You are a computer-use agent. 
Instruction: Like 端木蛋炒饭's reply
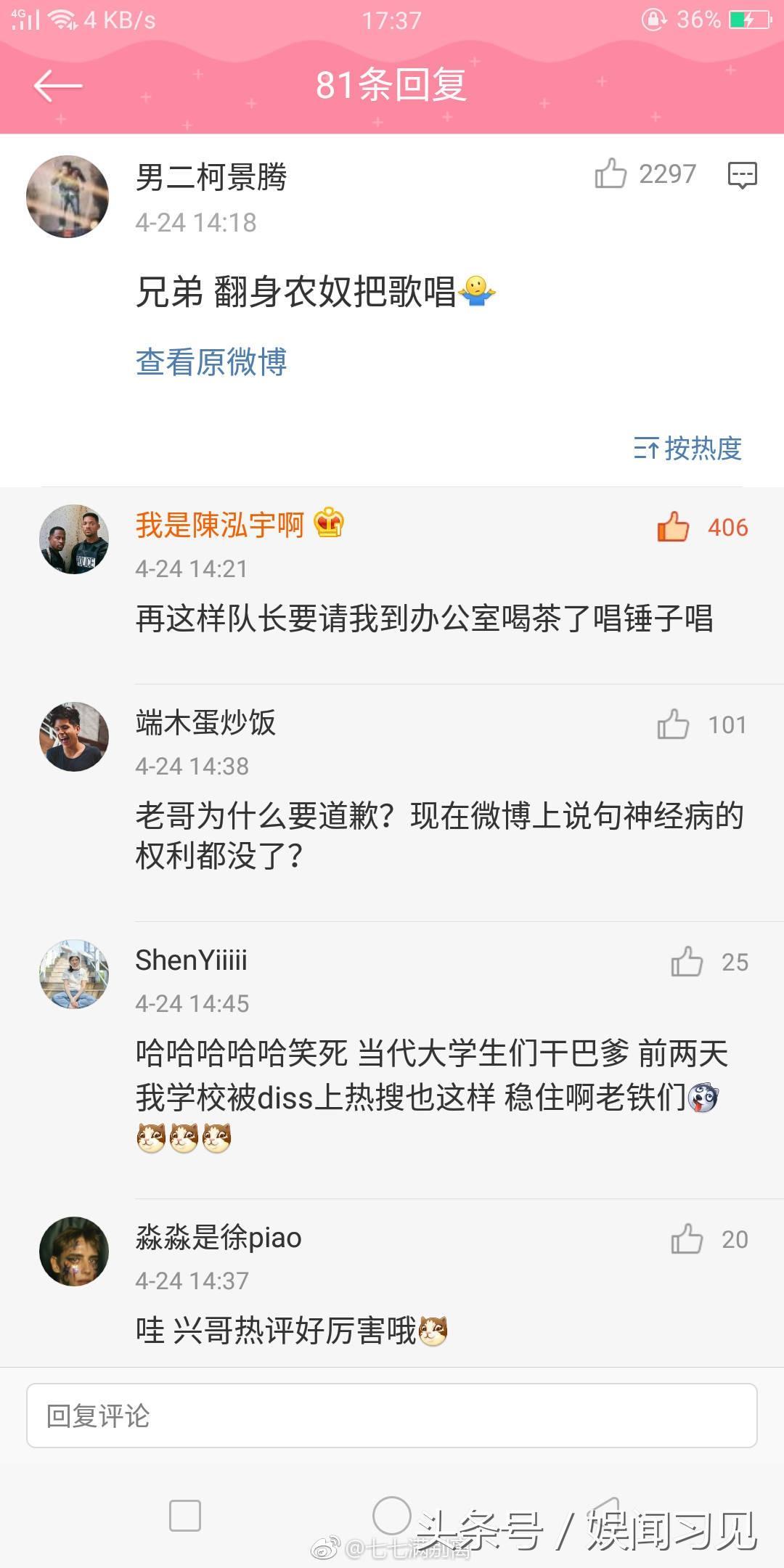673,724
